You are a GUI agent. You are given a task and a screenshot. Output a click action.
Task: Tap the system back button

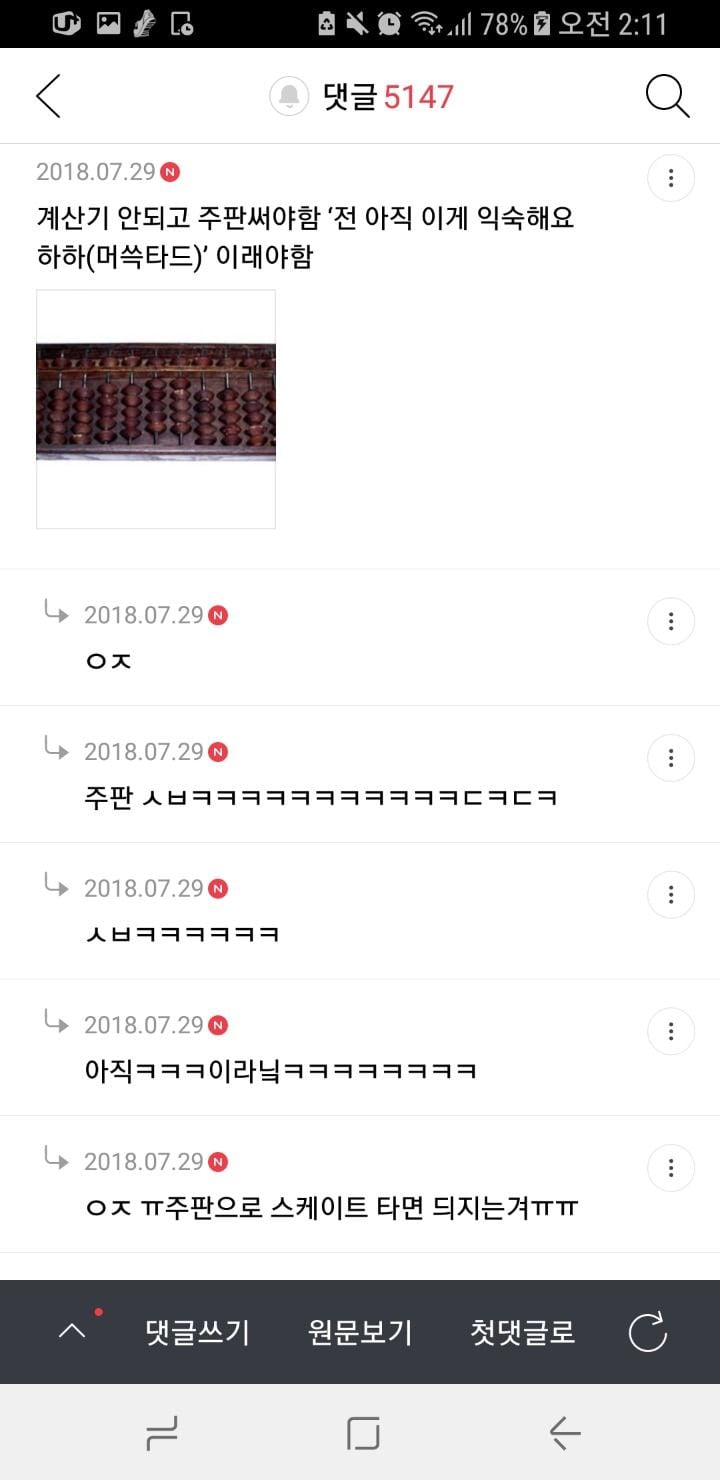[x=565, y=1434]
